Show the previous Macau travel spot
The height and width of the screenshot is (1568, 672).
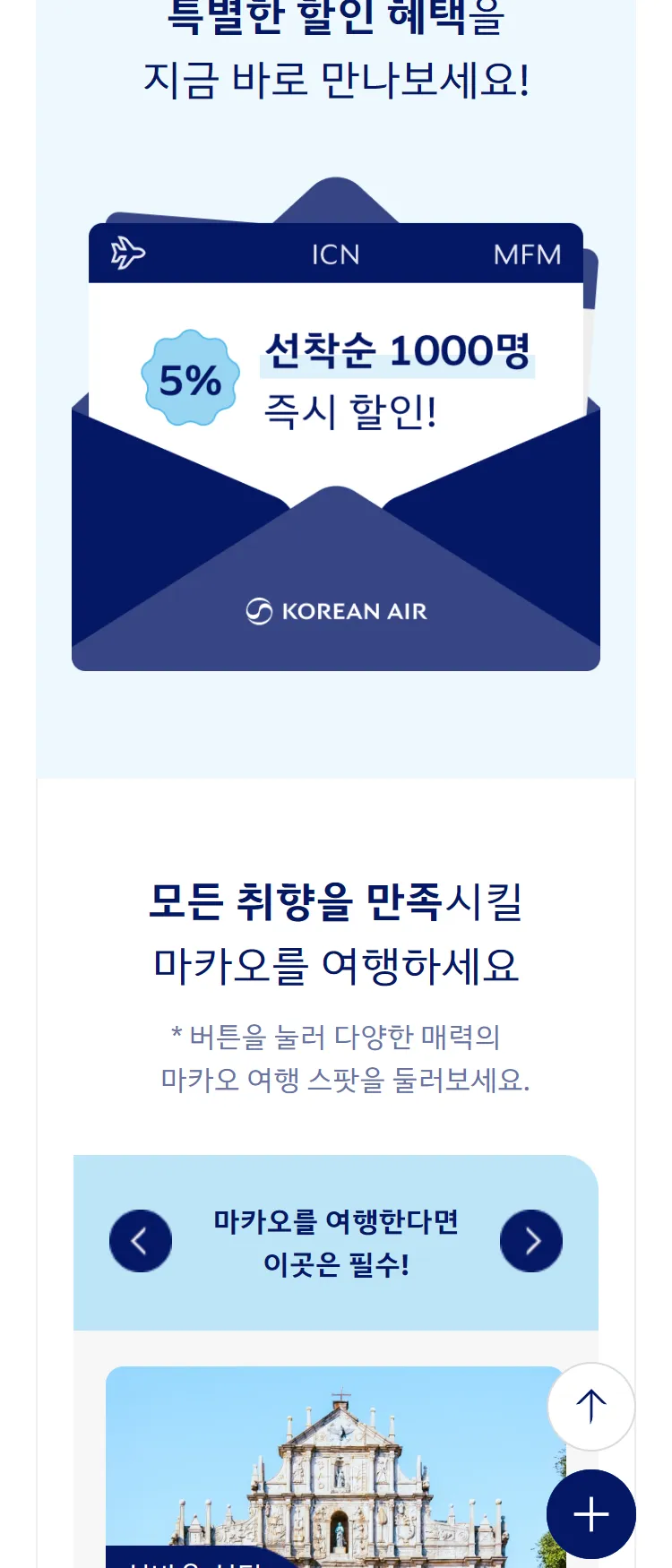click(141, 1241)
